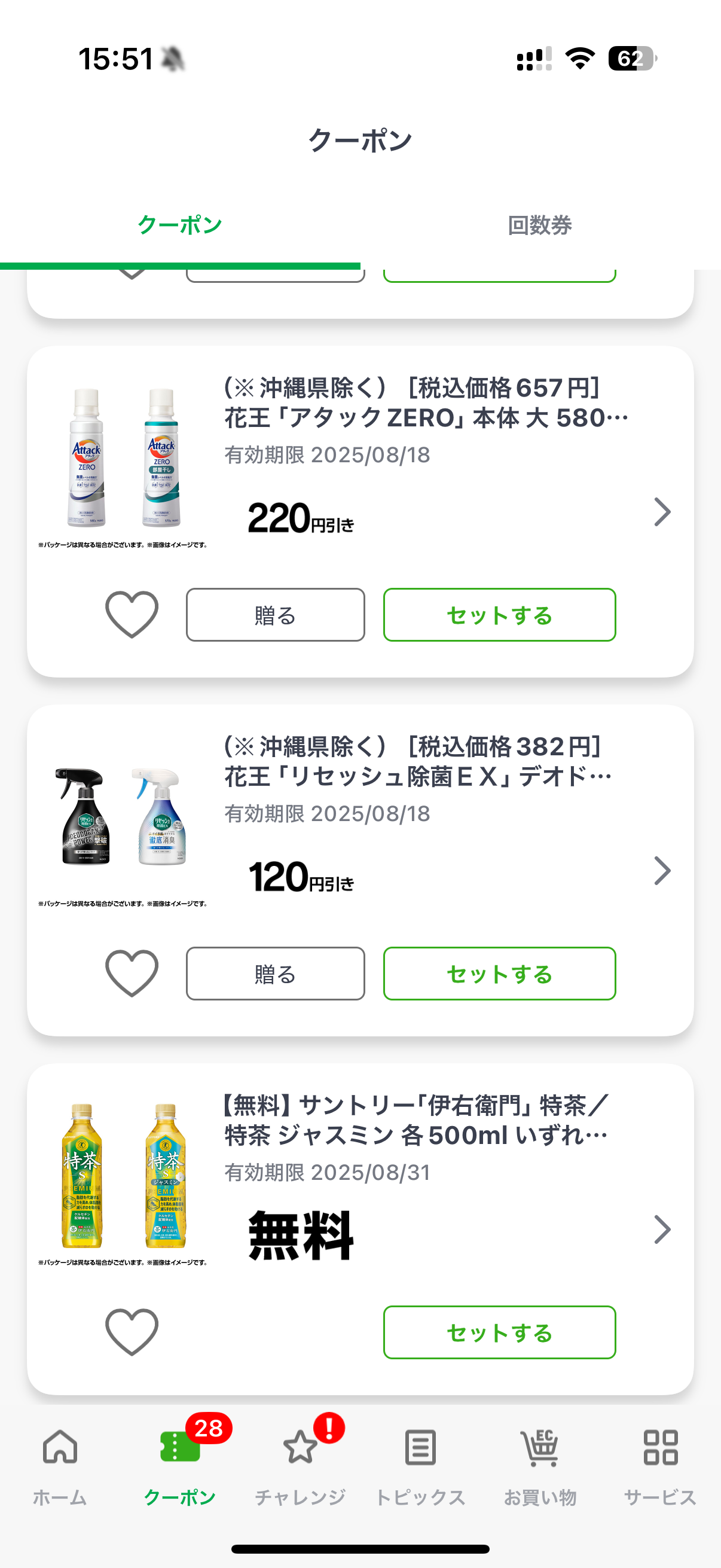721x1568 pixels.
Task: Select the クーポン tab
Action: [180, 225]
